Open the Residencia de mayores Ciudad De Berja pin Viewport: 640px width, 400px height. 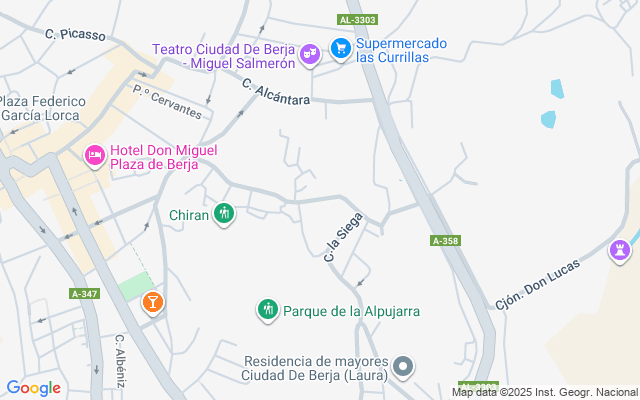pos(403,367)
